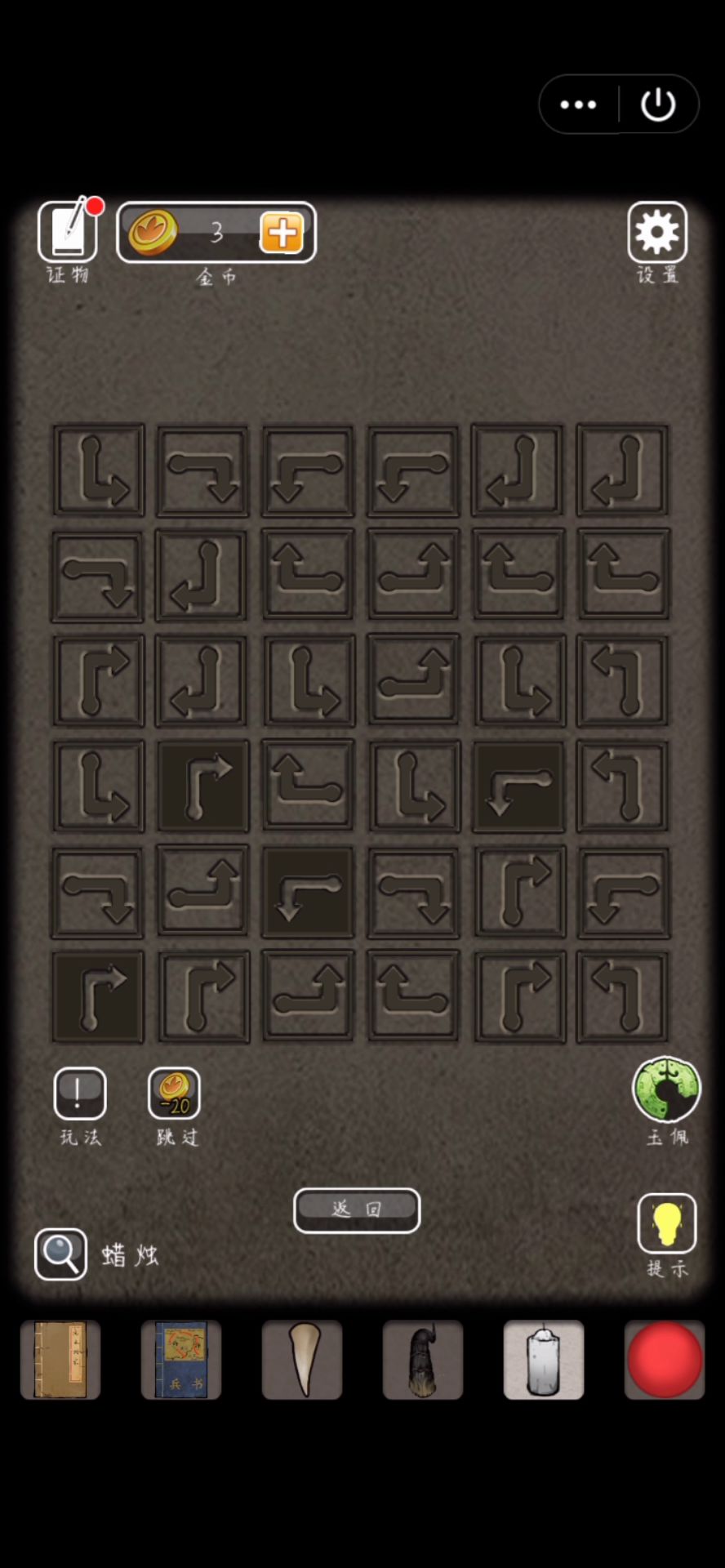Open 设置 settings gear

(x=657, y=232)
